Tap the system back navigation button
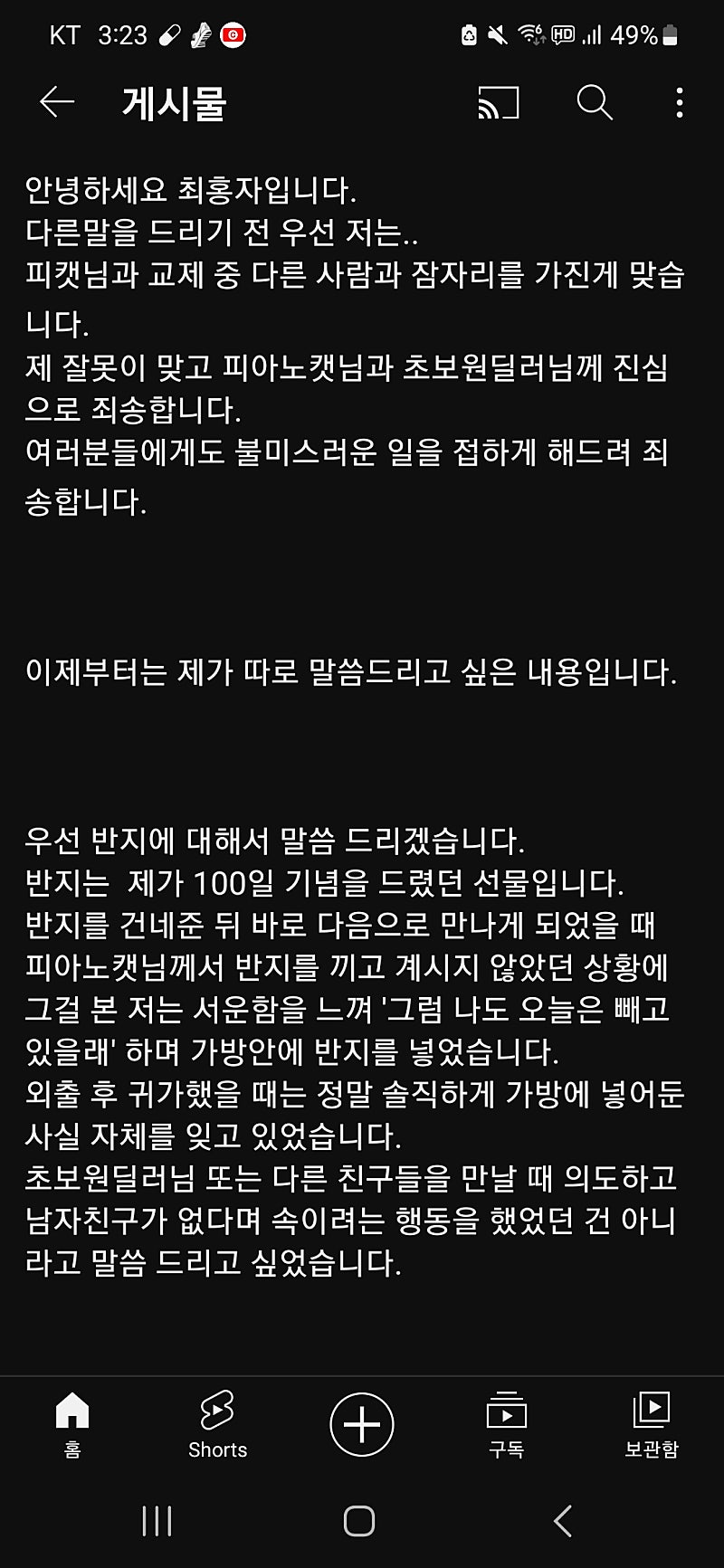 [x=563, y=1521]
